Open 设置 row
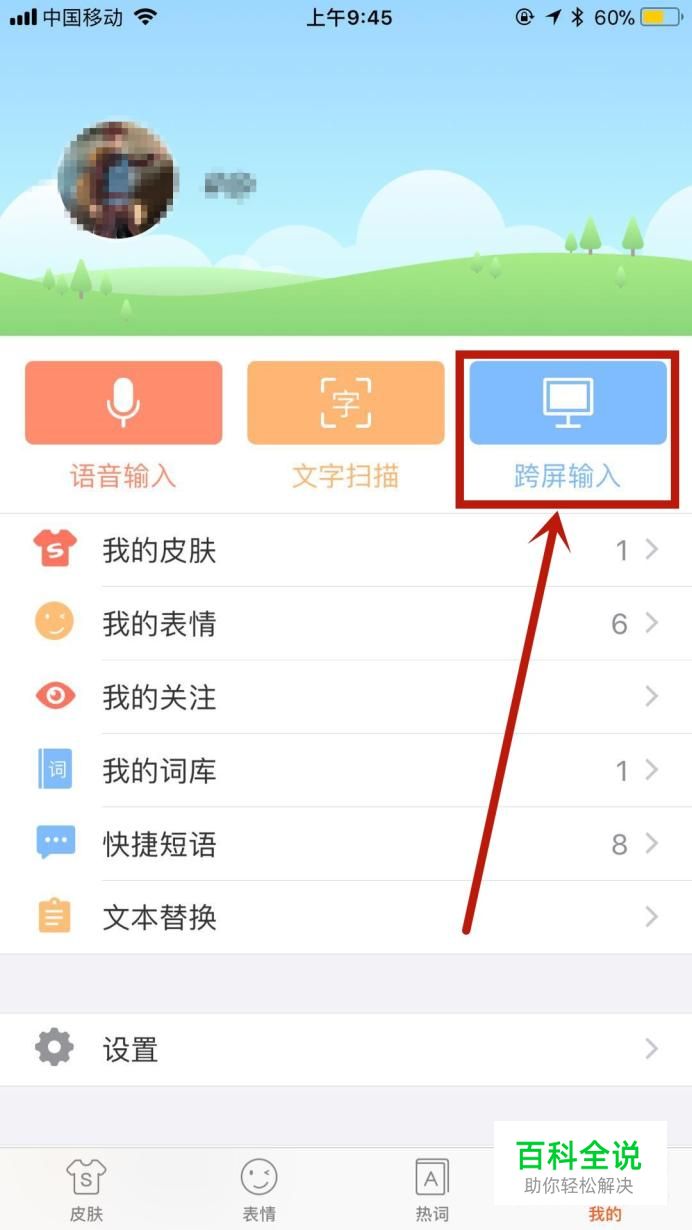Screen dimensions: 692x1230 point(346,1049)
